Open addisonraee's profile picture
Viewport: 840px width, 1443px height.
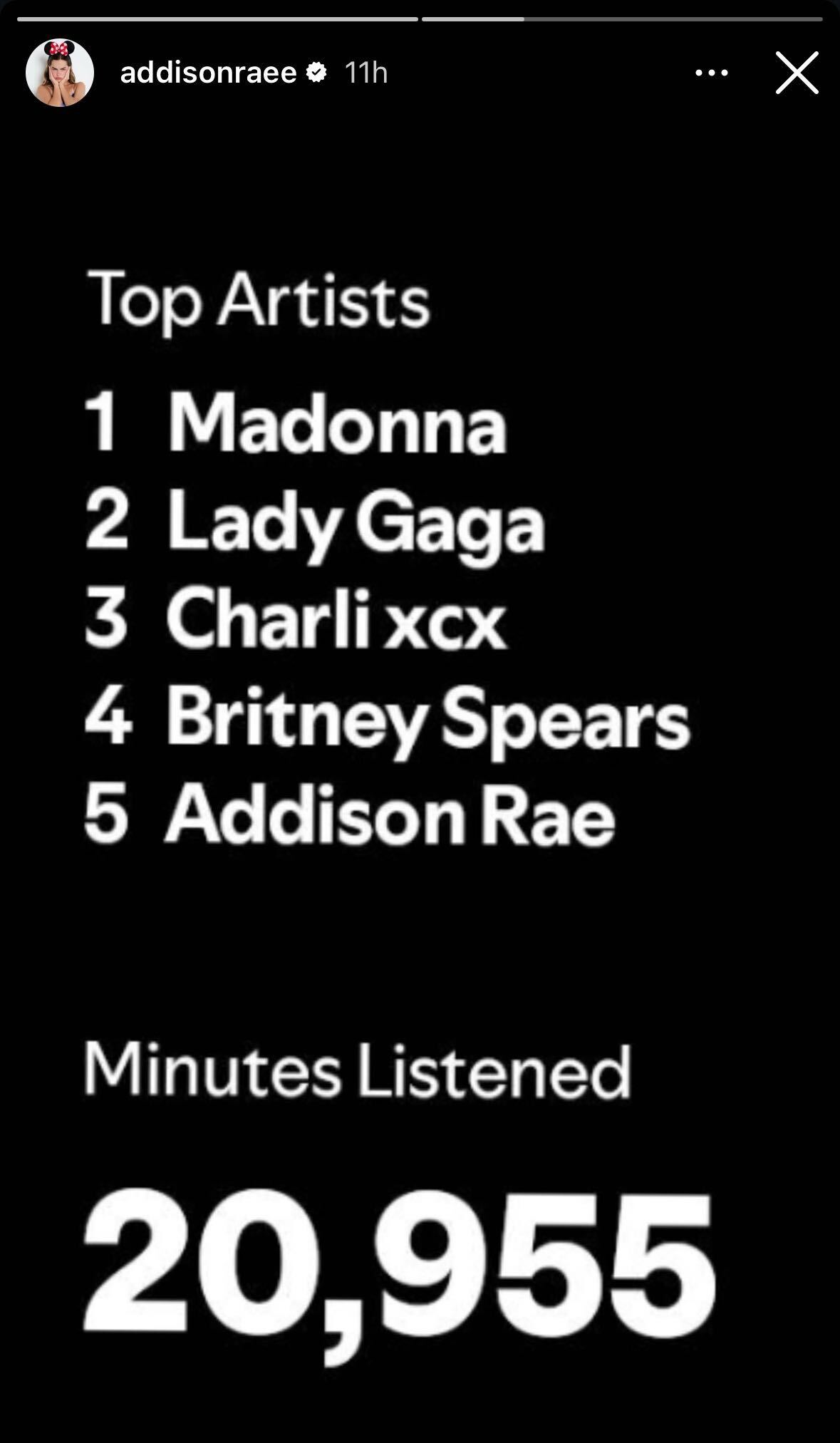pyautogui.click(x=60, y=73)
